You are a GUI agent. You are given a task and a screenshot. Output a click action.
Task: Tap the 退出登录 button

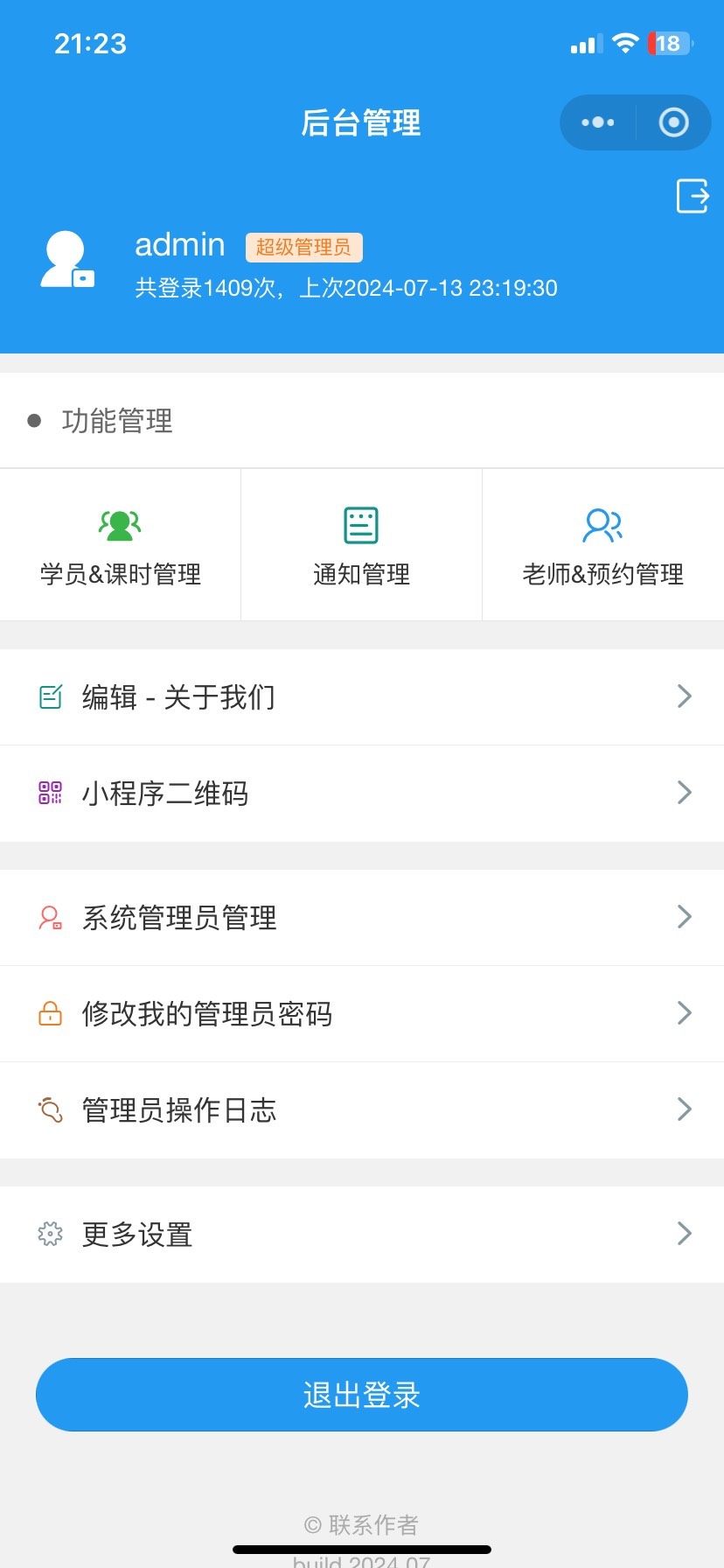tap(362, 1395)
